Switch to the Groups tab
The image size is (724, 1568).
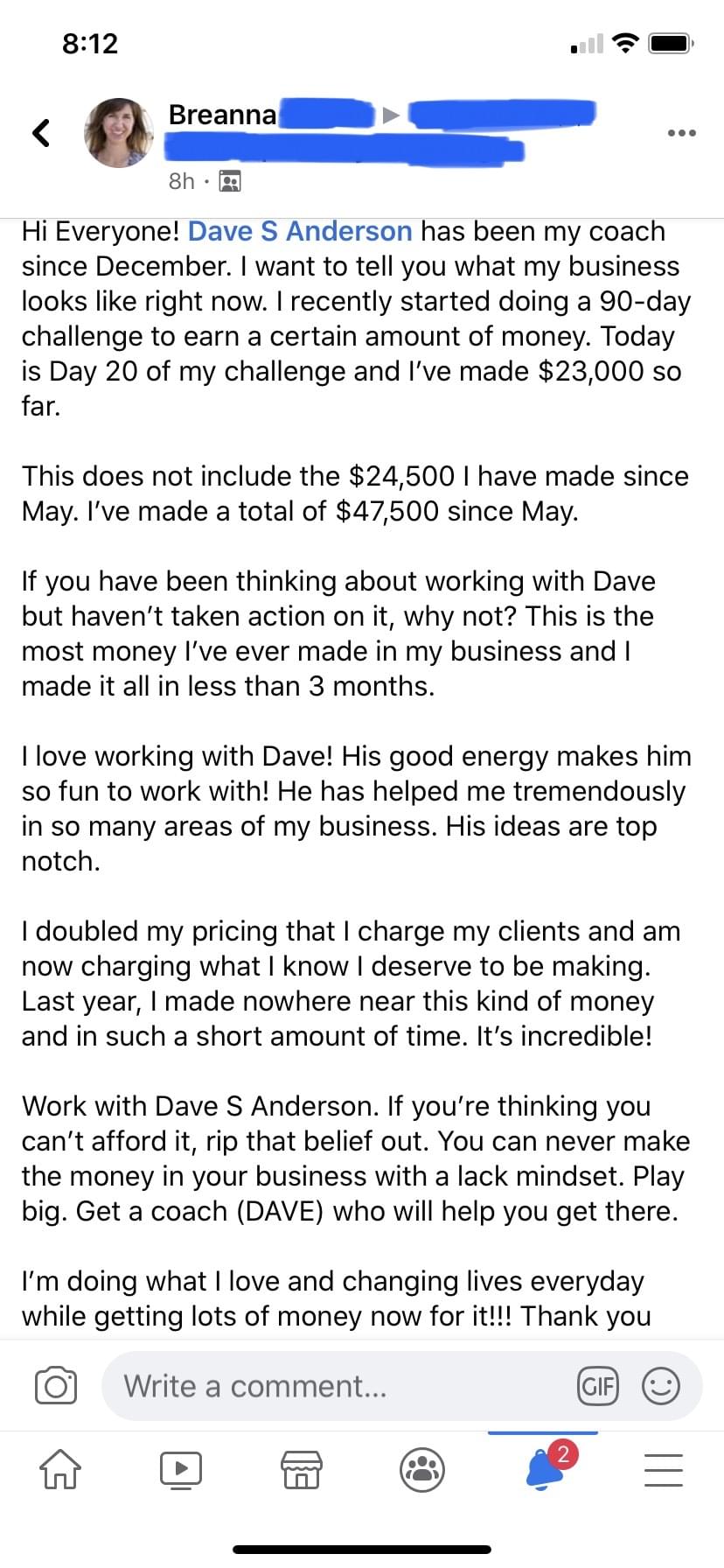pos(422,1469)
